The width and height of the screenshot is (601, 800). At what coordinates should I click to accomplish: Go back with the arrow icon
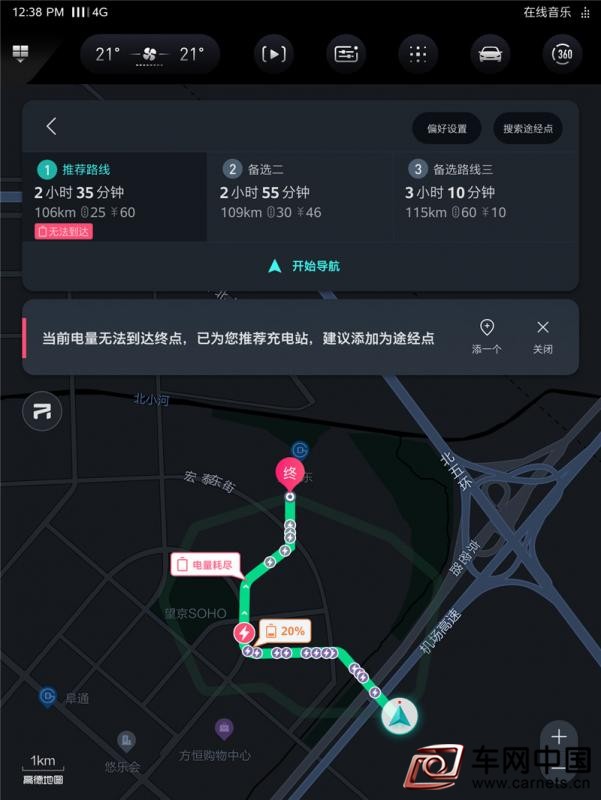52,126
